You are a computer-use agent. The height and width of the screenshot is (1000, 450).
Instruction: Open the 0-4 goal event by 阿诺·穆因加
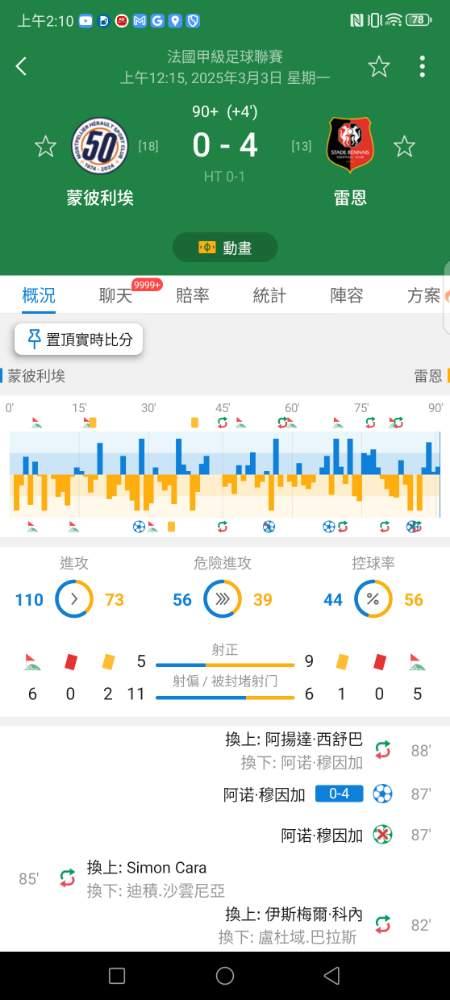click(225, 794)
